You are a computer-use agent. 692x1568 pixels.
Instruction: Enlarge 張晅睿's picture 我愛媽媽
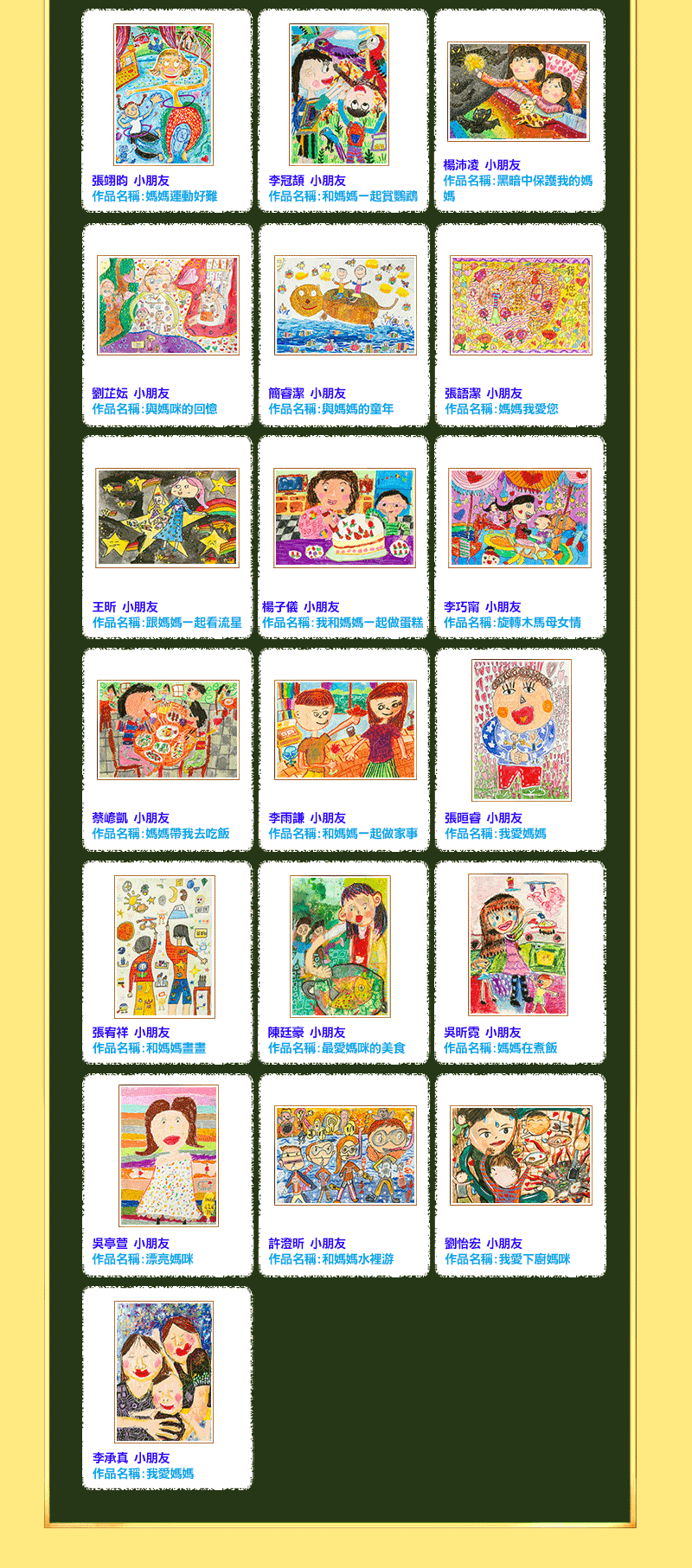[521, 730]
